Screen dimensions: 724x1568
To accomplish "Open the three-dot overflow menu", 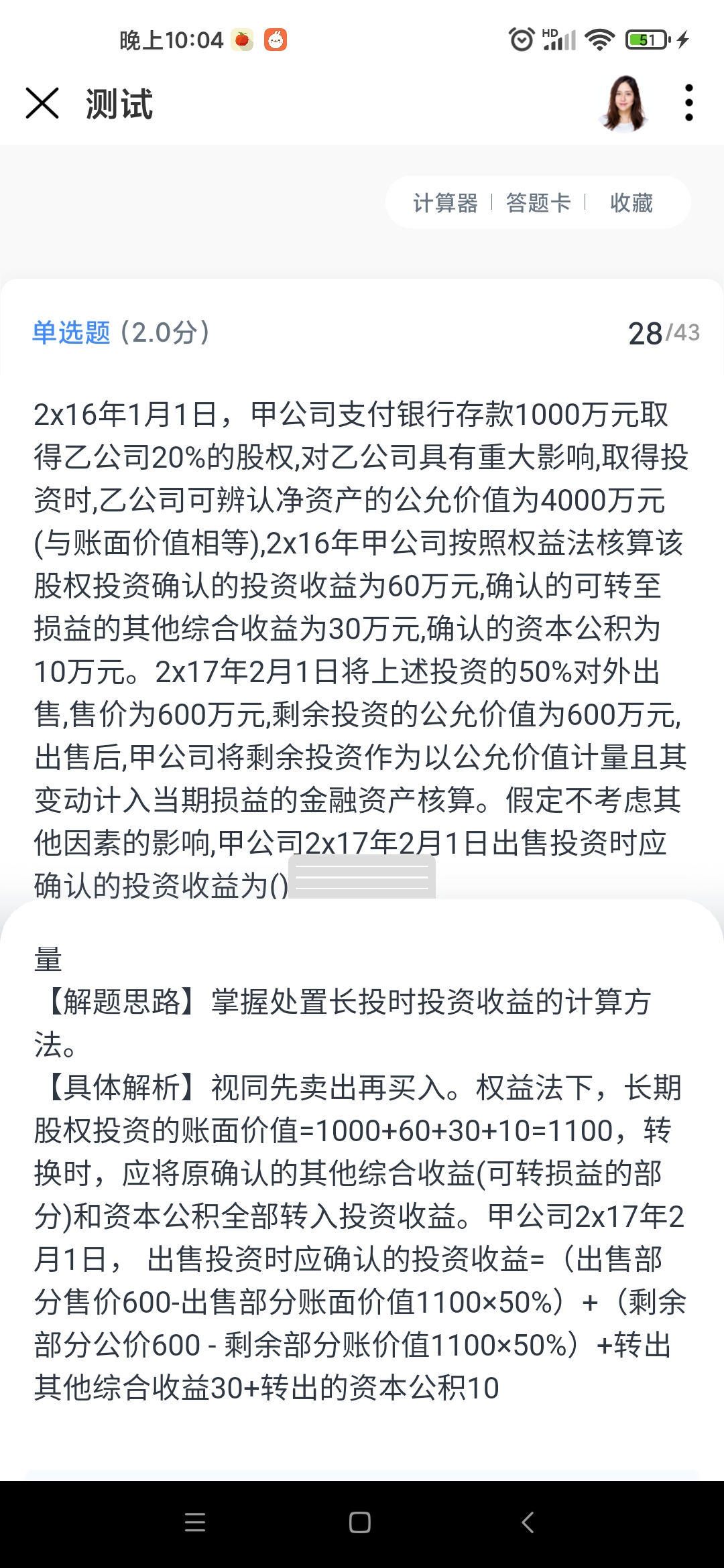I will point(688,103).
